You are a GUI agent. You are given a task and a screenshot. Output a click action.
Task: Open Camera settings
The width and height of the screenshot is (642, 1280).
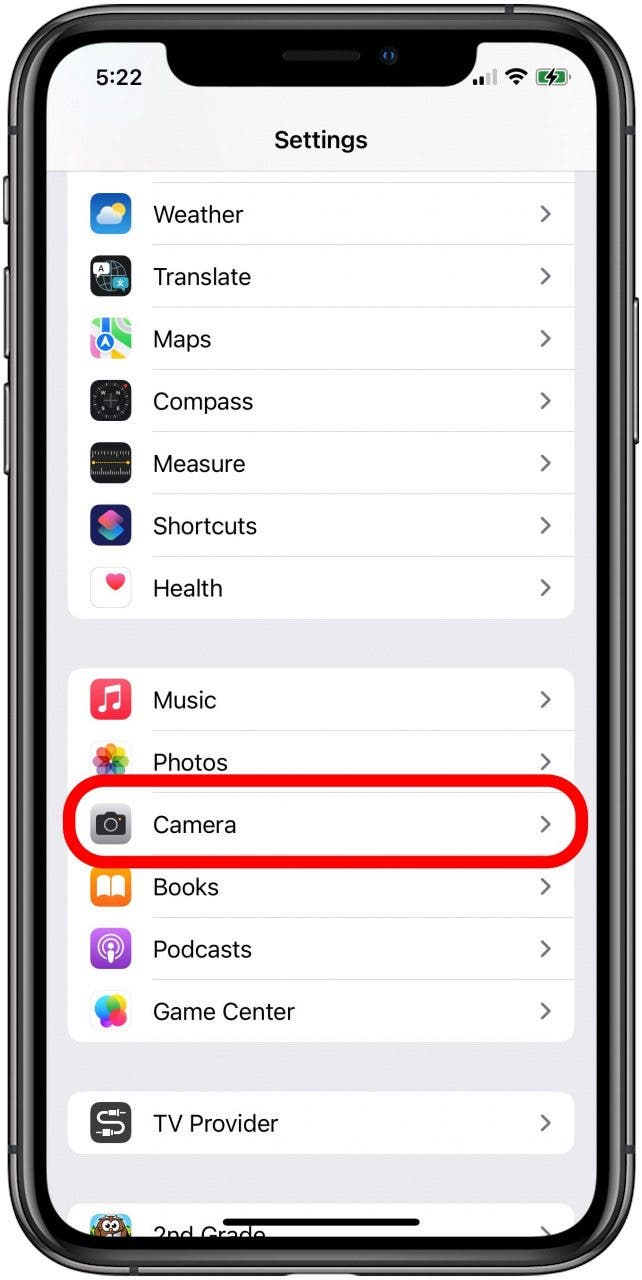[320, 825]
